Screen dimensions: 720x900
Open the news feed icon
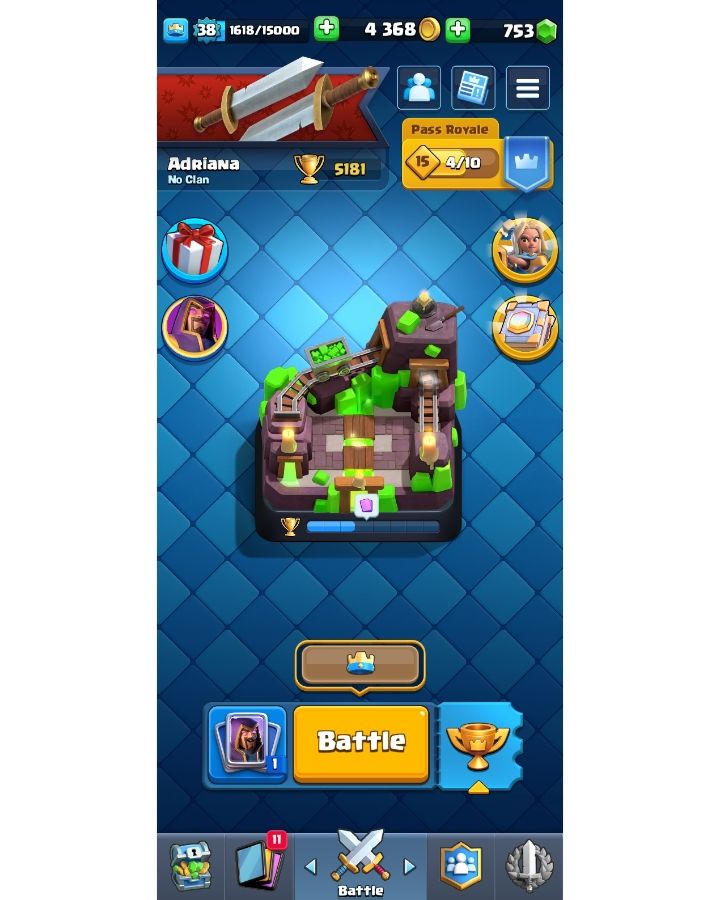[x=473, y=88]
